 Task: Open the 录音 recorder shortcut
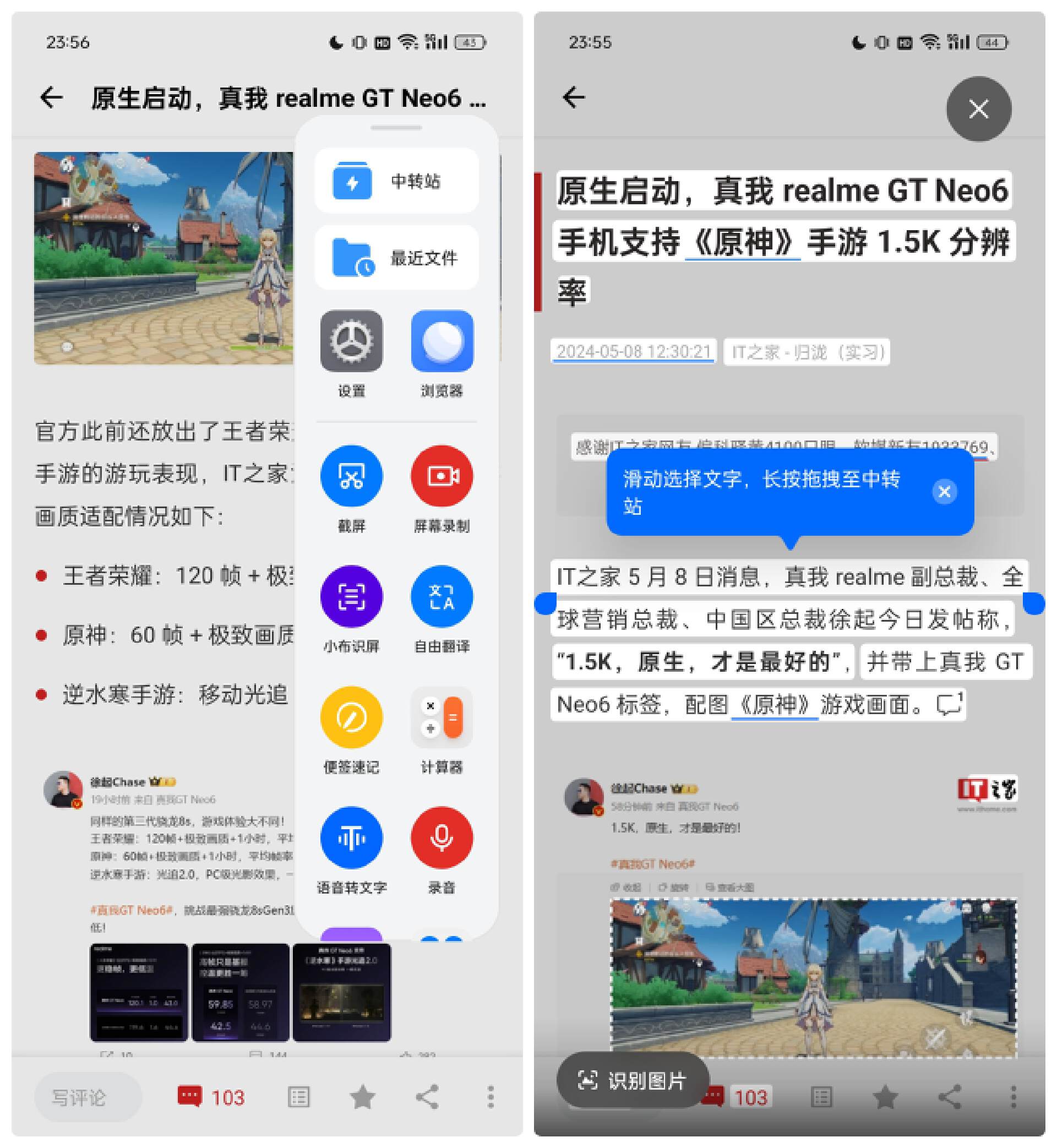tap(442, 838)
